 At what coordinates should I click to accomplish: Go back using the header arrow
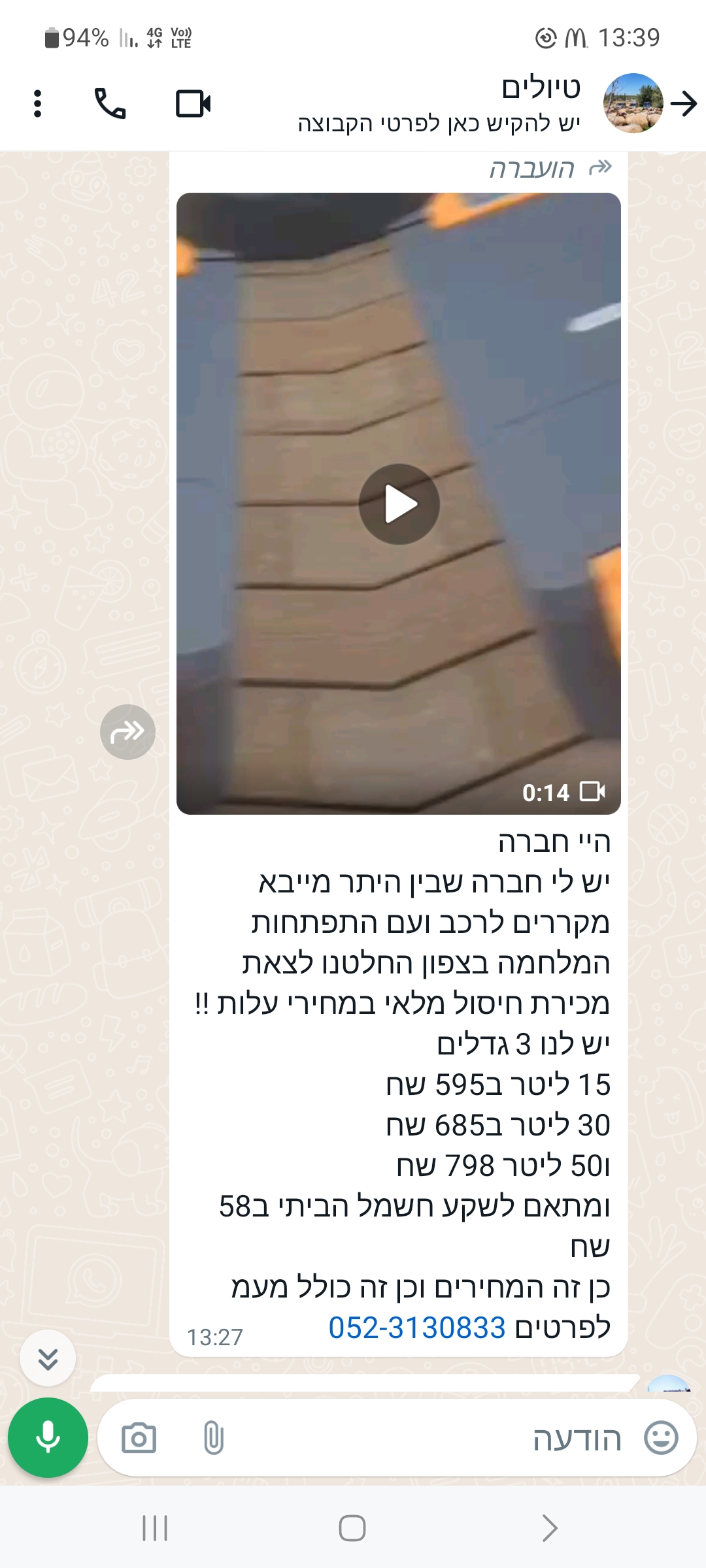tap(684, 104)
